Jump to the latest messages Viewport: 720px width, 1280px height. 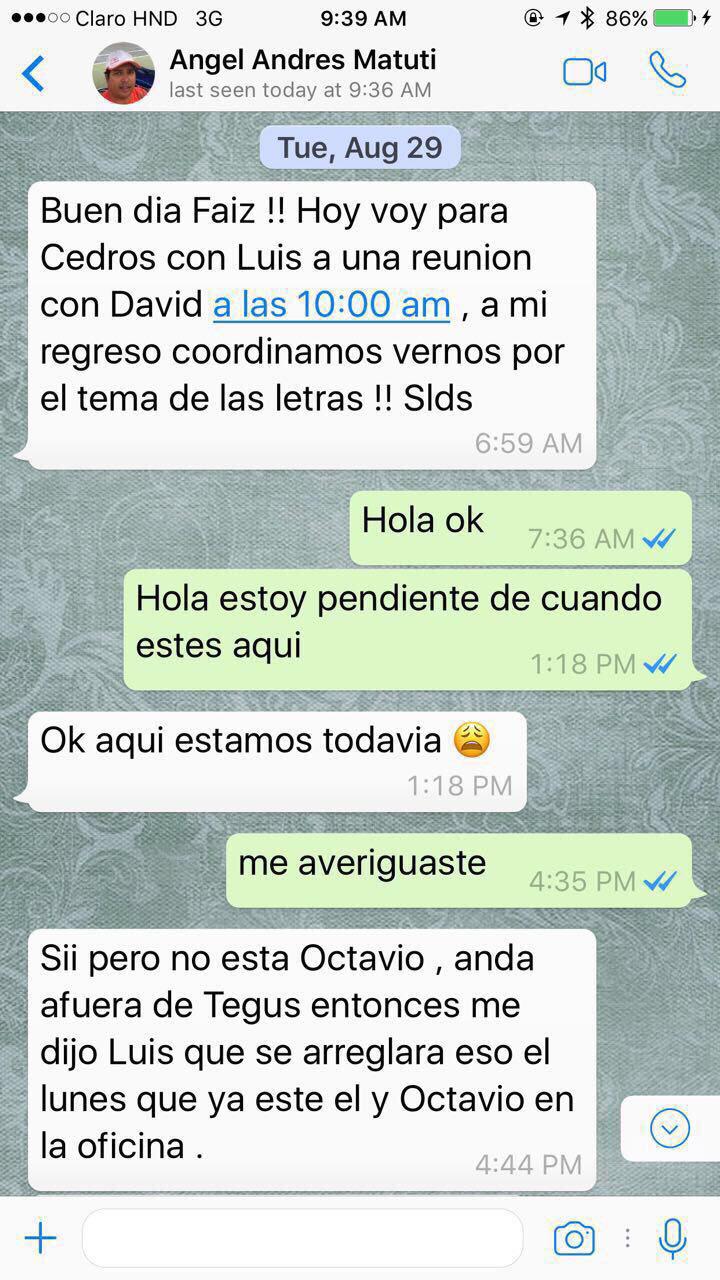click(669, 1129)
